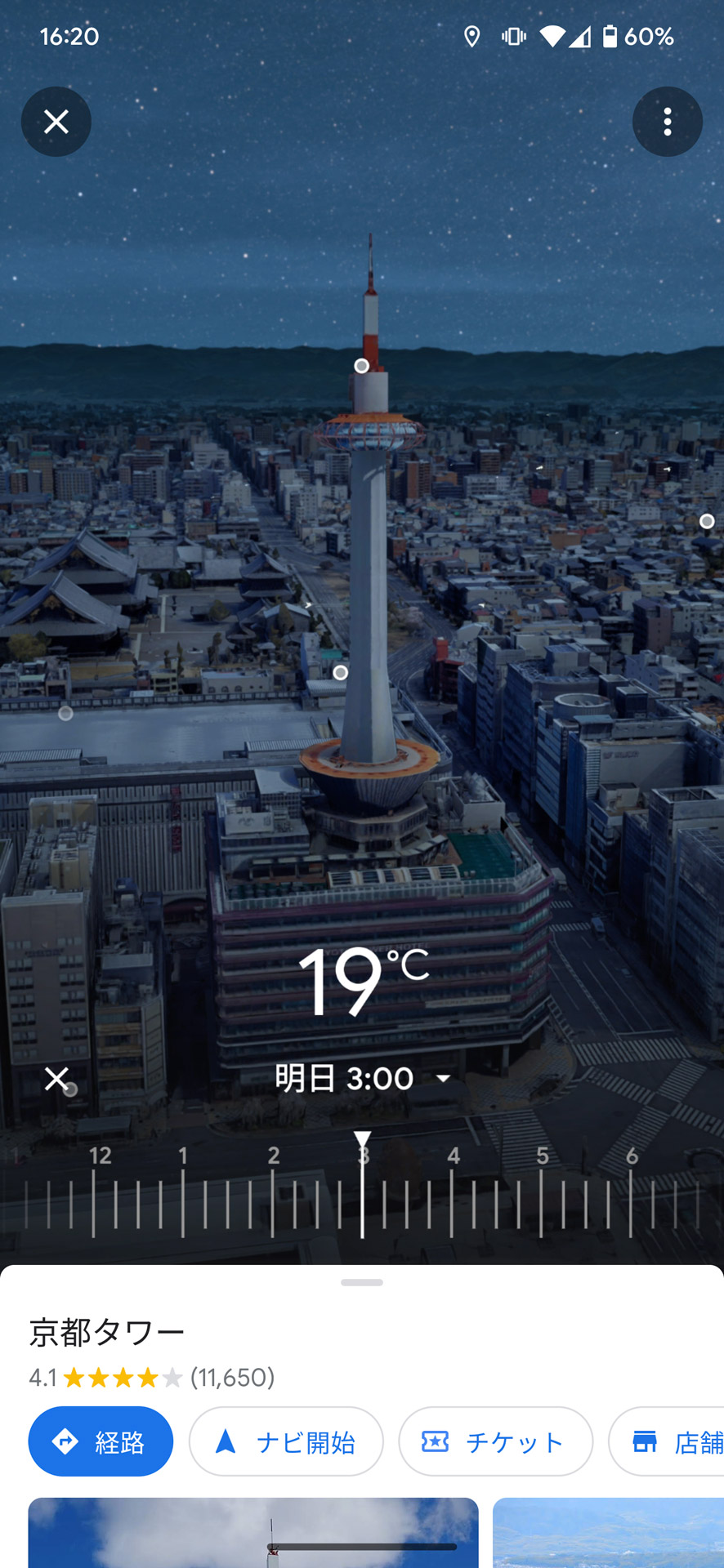The height and width of the screenshot is (1568, 724).
Task: Dismiss the time slider with its X button
Action: [x=56, y=1079]
